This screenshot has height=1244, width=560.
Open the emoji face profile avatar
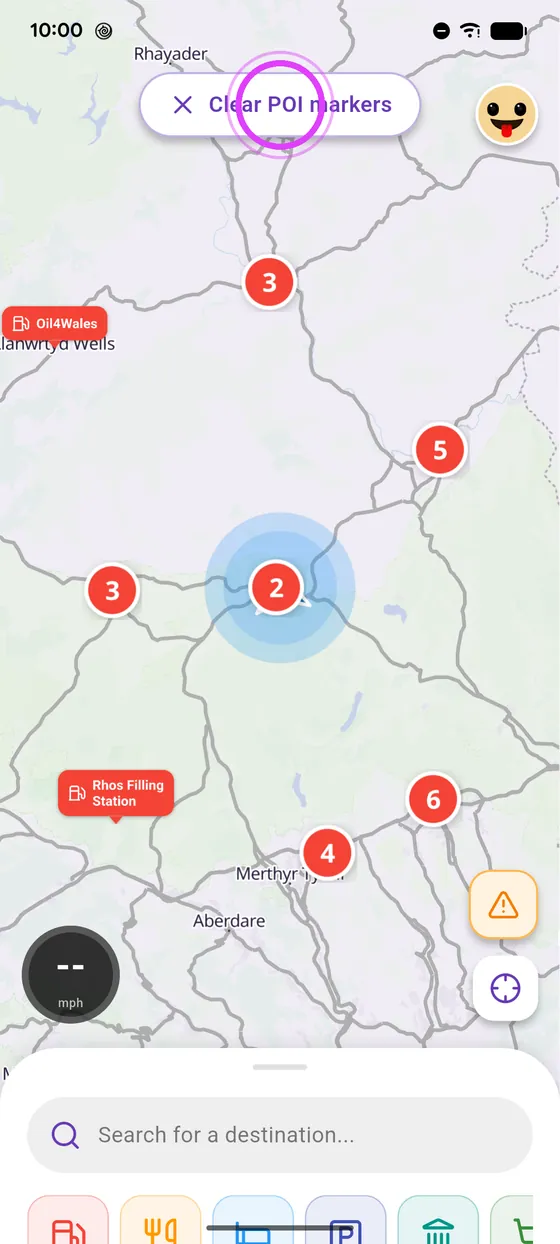tap(506, 114)
